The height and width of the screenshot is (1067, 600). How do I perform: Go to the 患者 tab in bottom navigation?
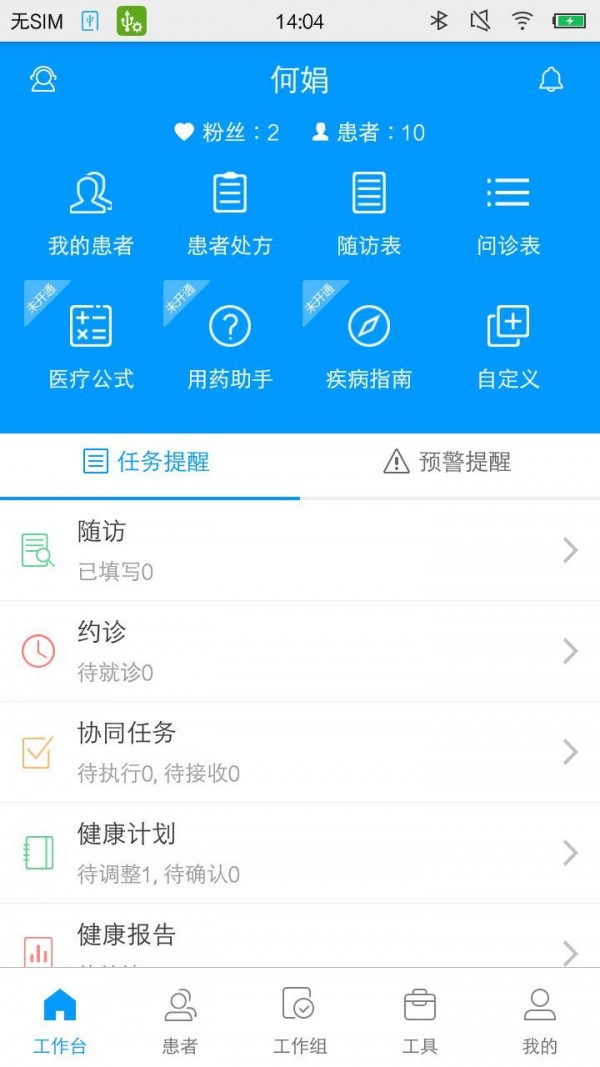click(x=180, y=1018)
